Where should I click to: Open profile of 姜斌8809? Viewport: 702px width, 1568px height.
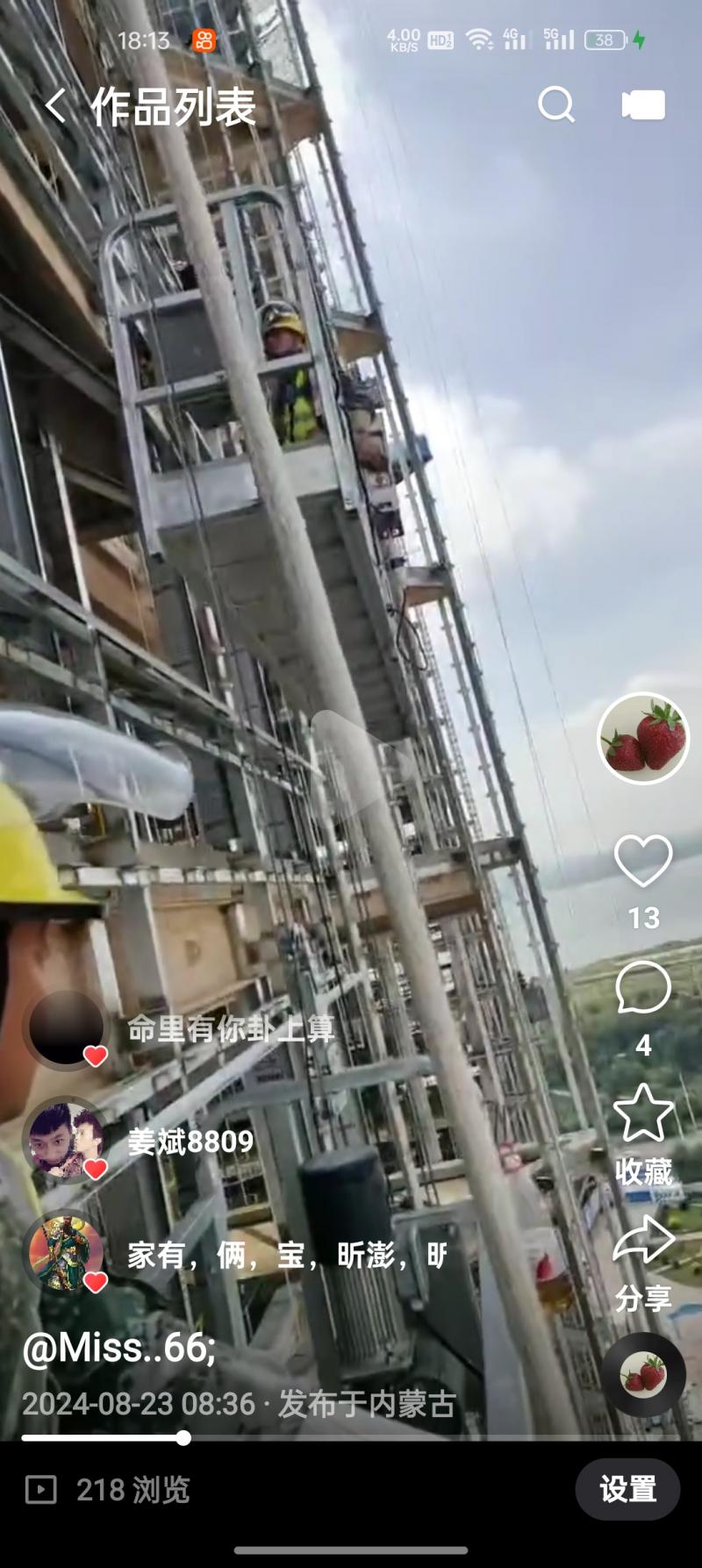[x=66, y=1140]
